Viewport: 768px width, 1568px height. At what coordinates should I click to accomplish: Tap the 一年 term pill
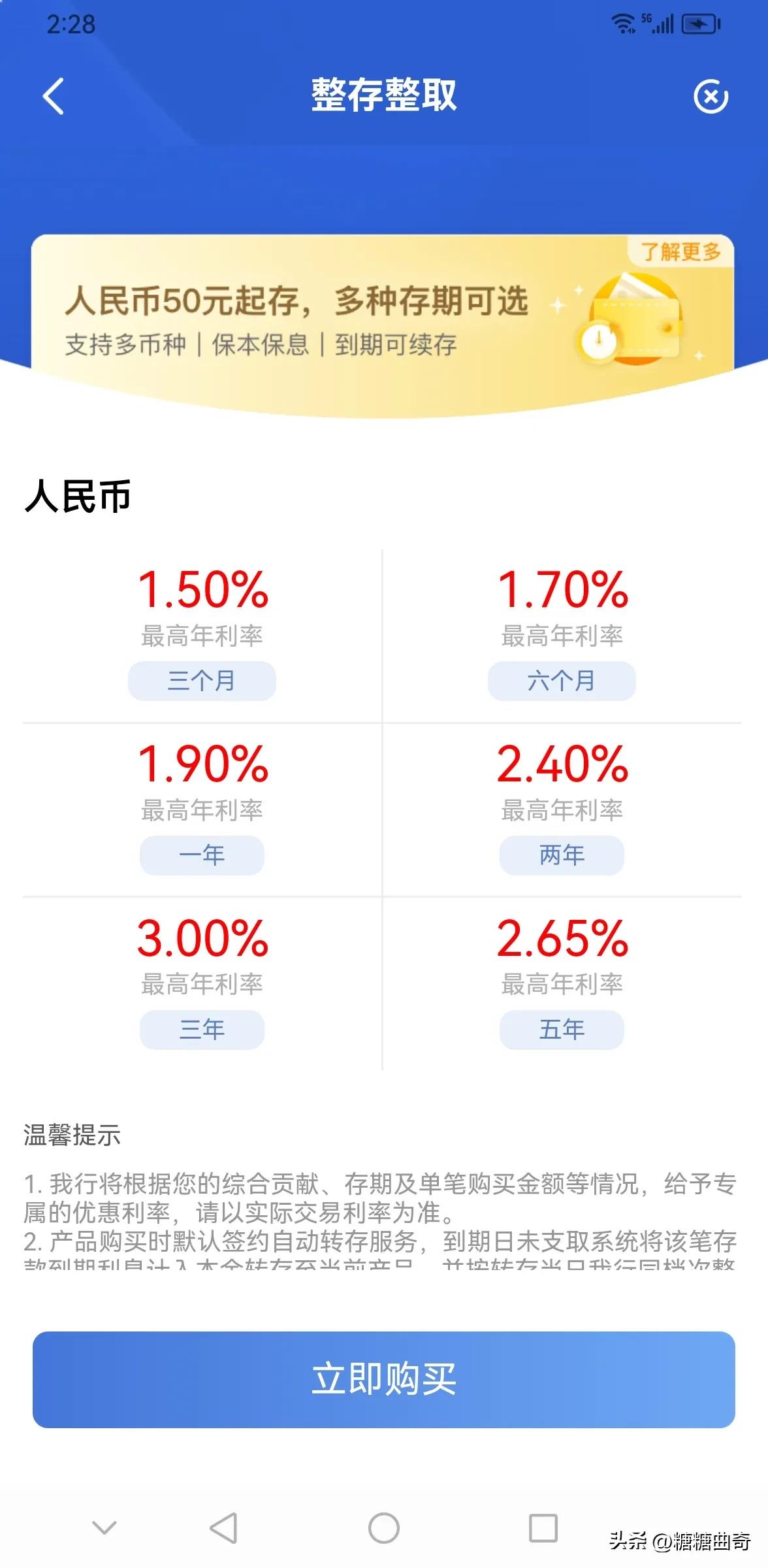pos(202,855)
